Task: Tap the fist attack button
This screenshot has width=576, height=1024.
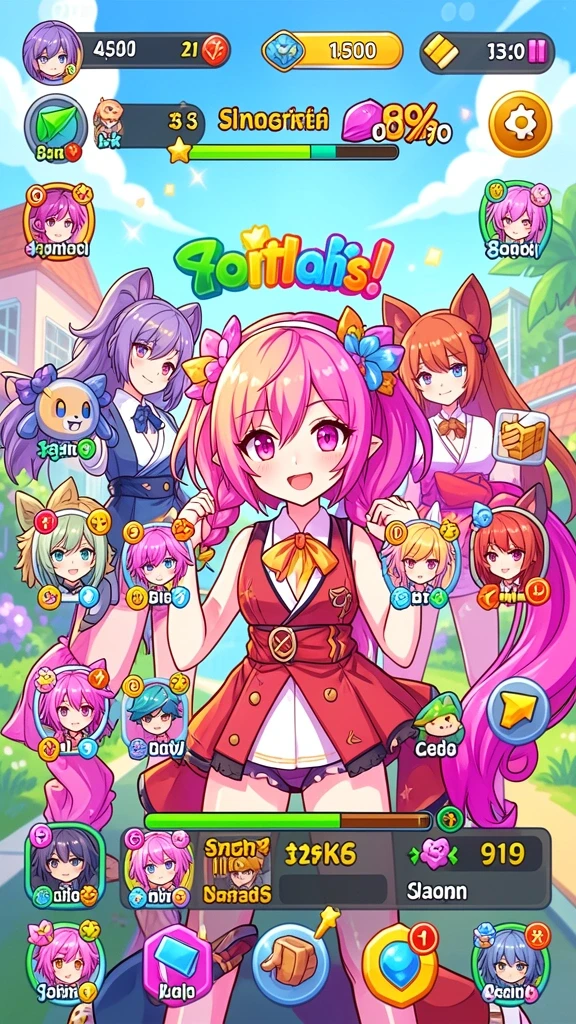Action: coord(290,959)
